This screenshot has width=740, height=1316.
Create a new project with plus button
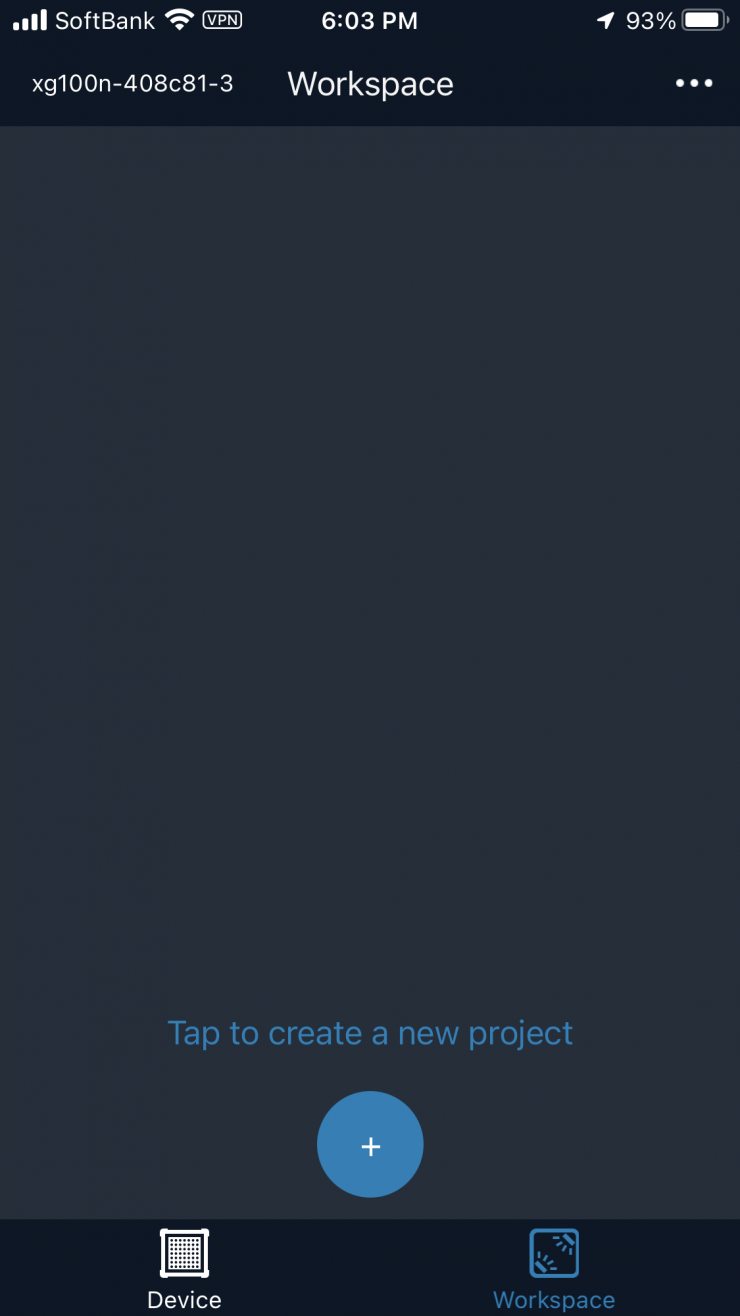370,1145
